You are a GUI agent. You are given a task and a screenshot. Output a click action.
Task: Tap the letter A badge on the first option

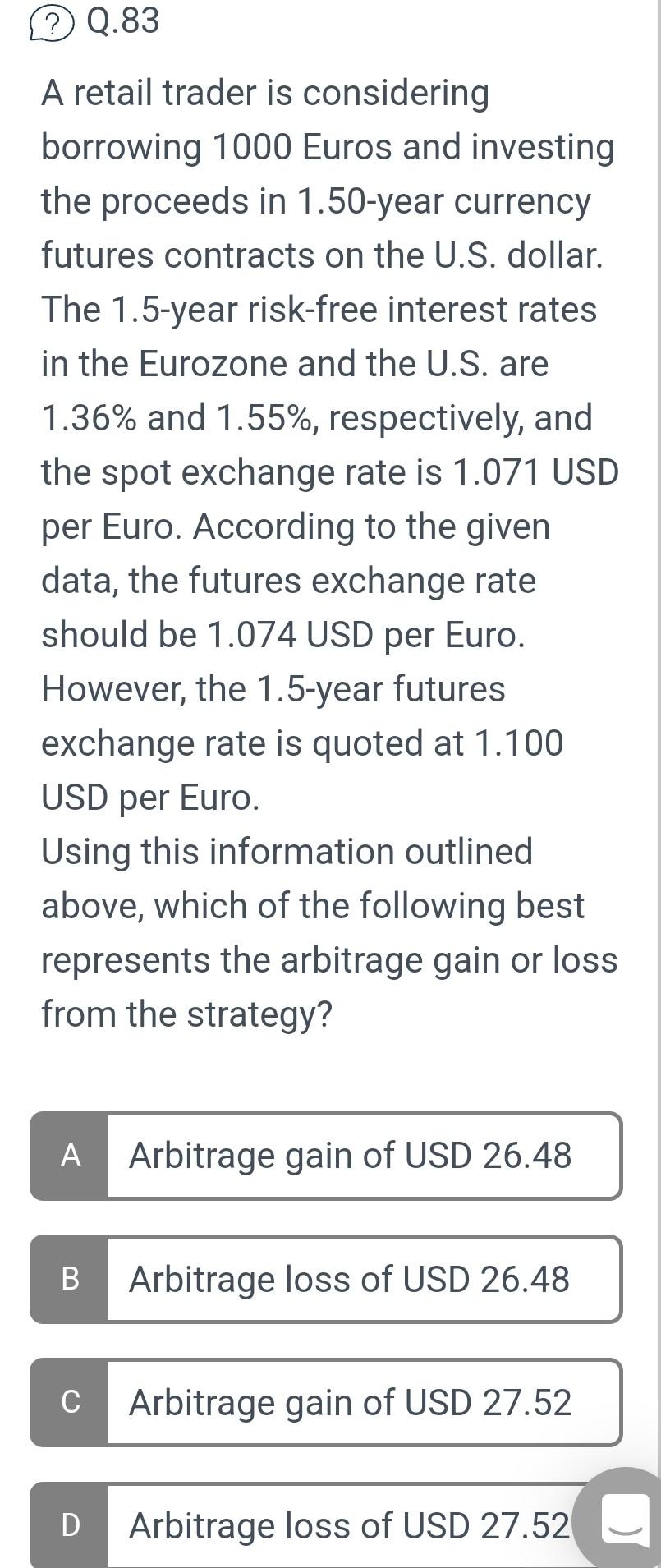pos(71,1156)
